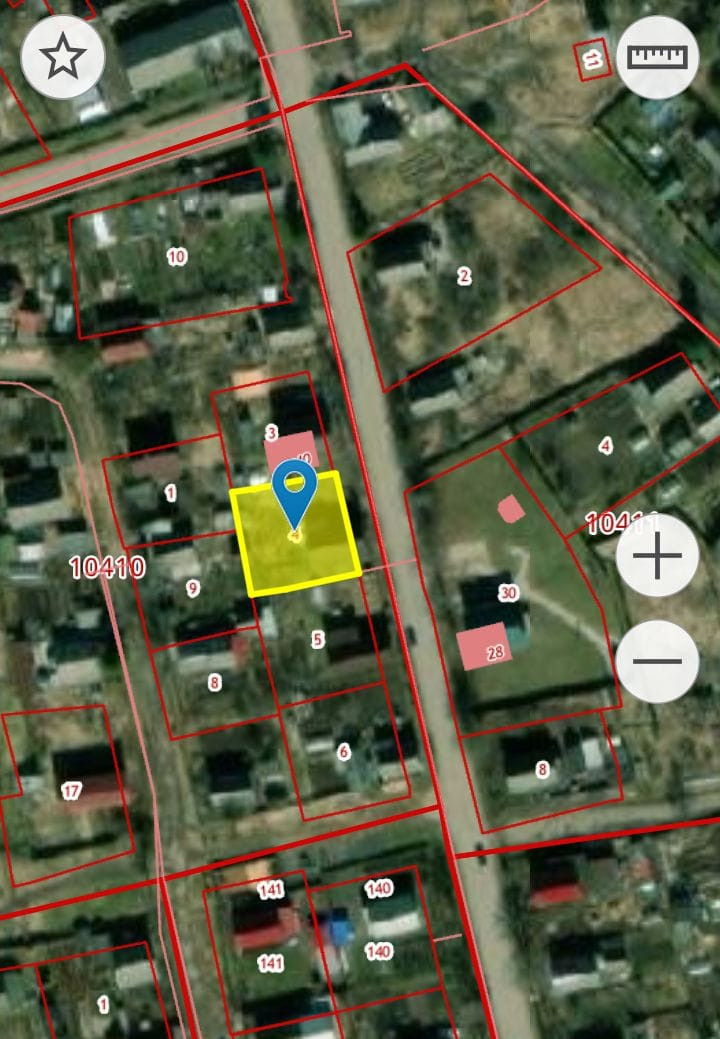720x1039 pixels.
Task: Zoom out the map with the minus button
Action: tap(657, 661)
